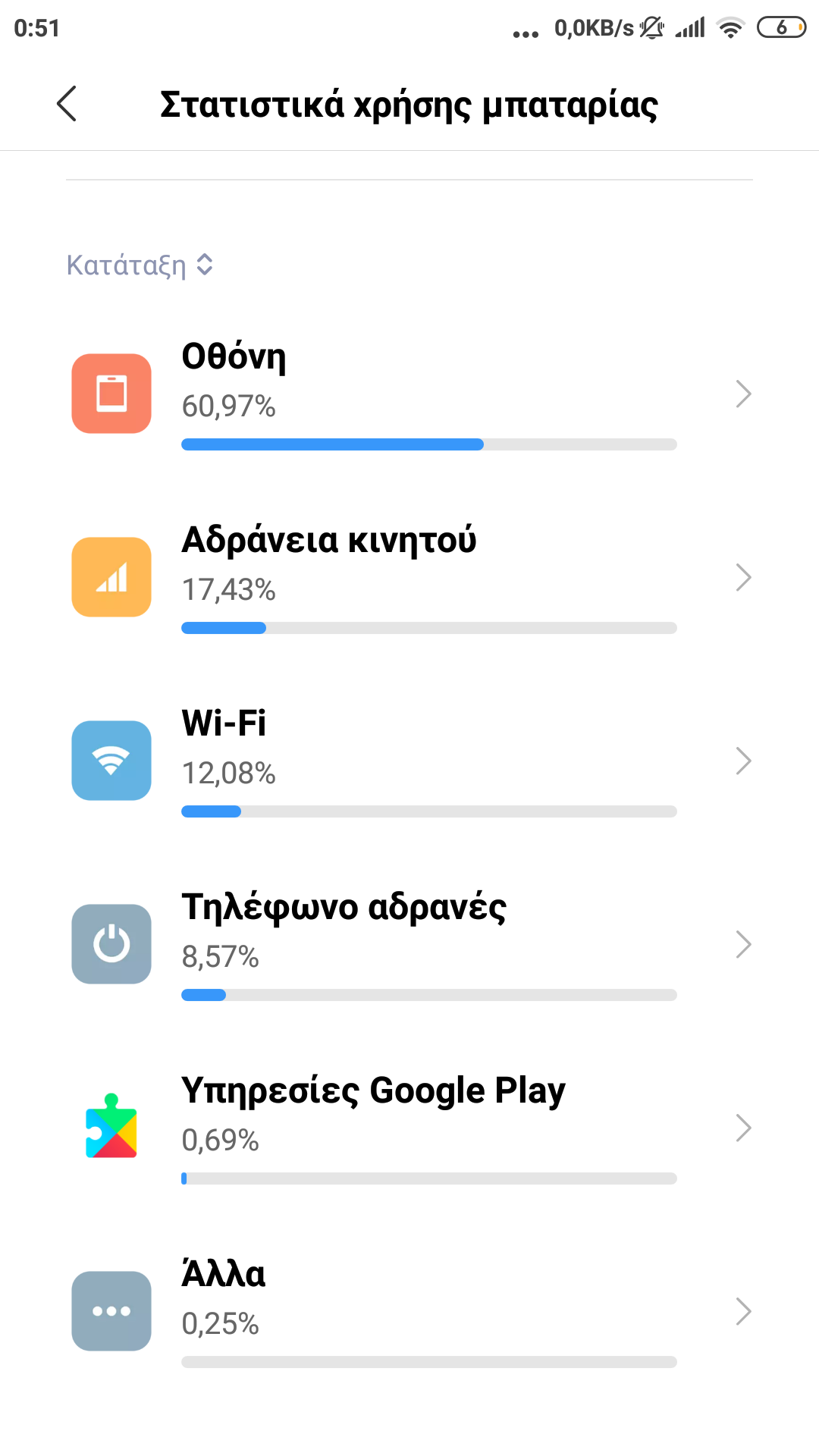Open the Κατάταξη sorting dropdown
This screenshot has height=1456, width=819.
pyautogui.click(x=140, y=265)
